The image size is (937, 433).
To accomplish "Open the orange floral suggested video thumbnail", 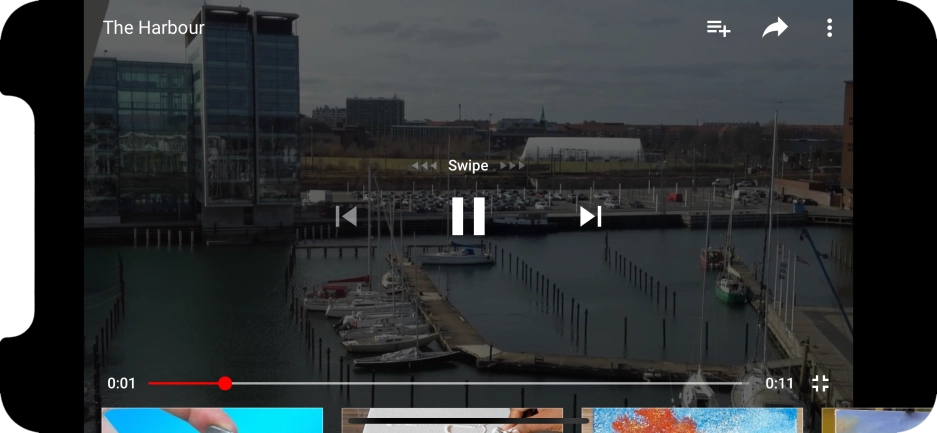I will [x=692, y=420].
